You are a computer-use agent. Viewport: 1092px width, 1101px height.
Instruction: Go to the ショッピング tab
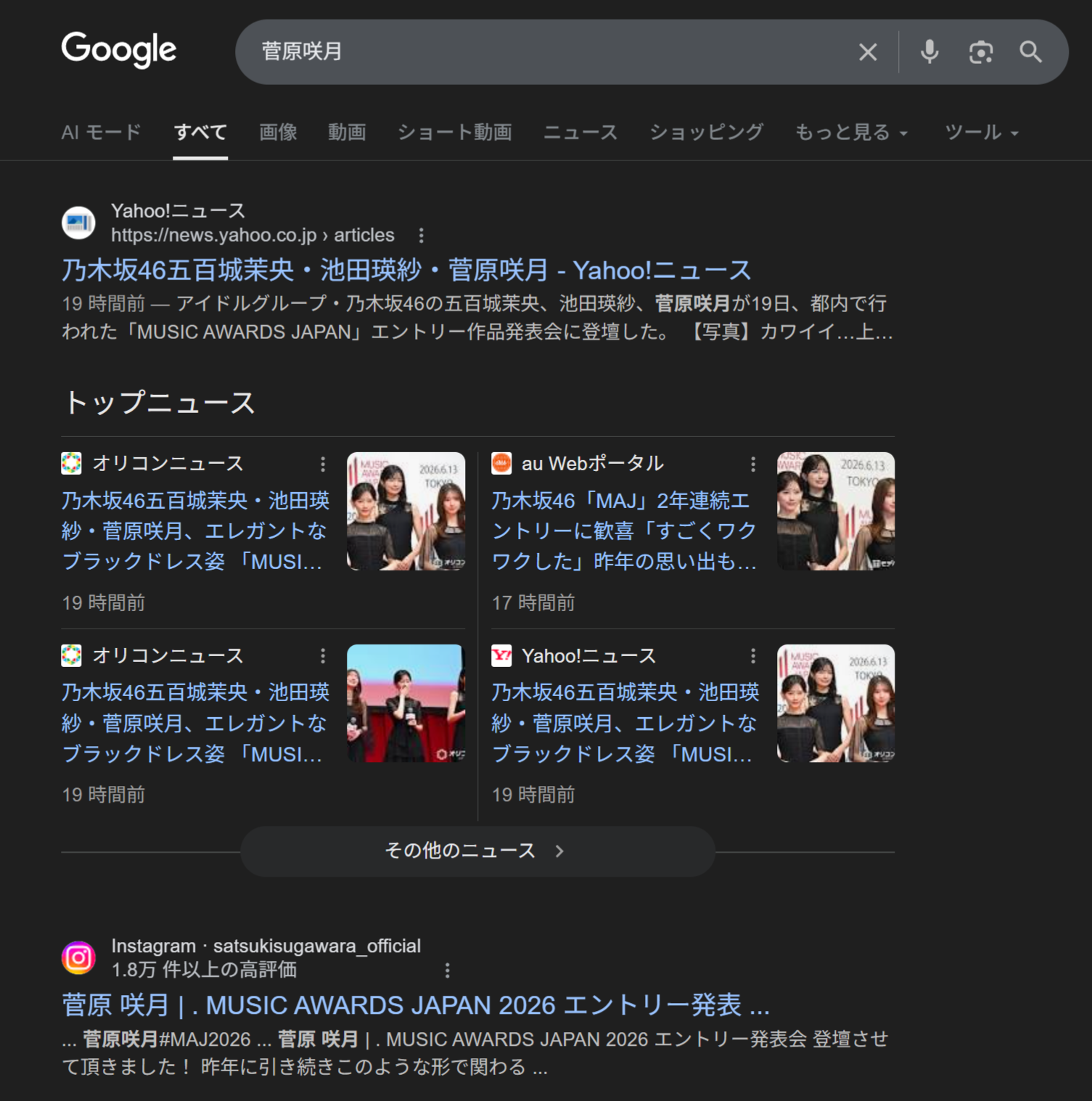pos(706,132)
